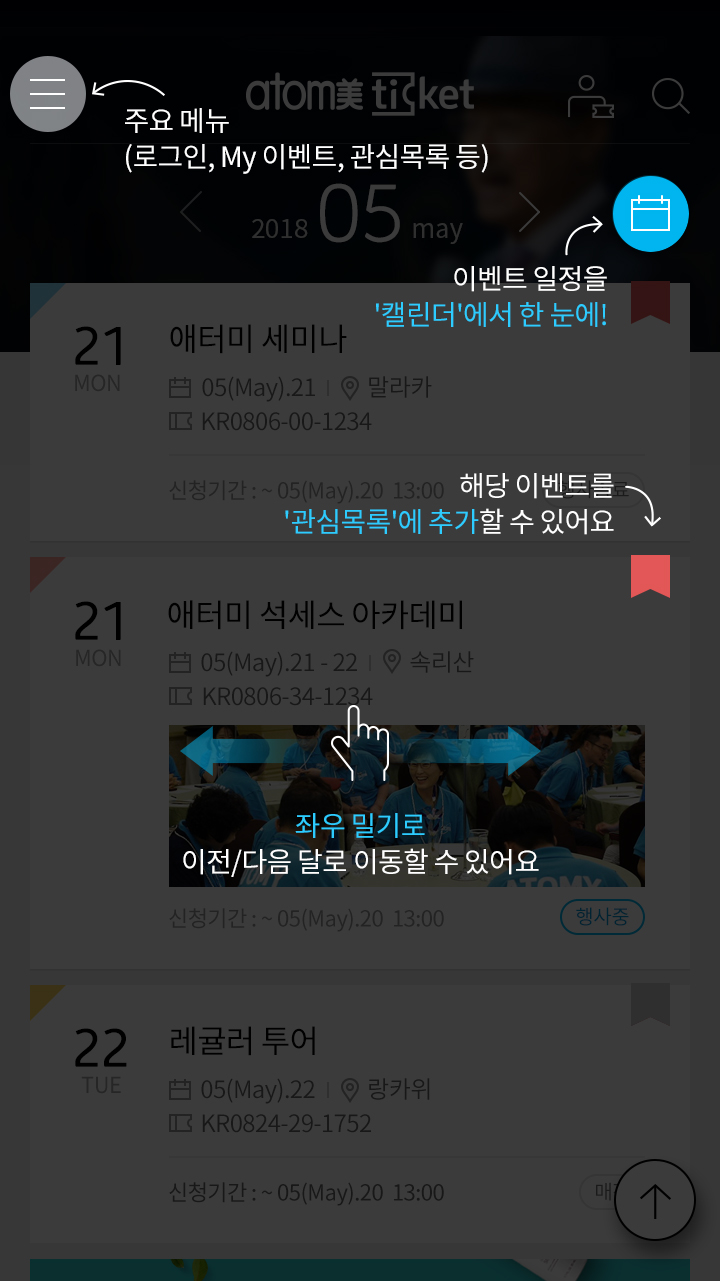Open the 애터미 석세스 아카데미 event card
720x1281 pixels.
pos(316,614)
